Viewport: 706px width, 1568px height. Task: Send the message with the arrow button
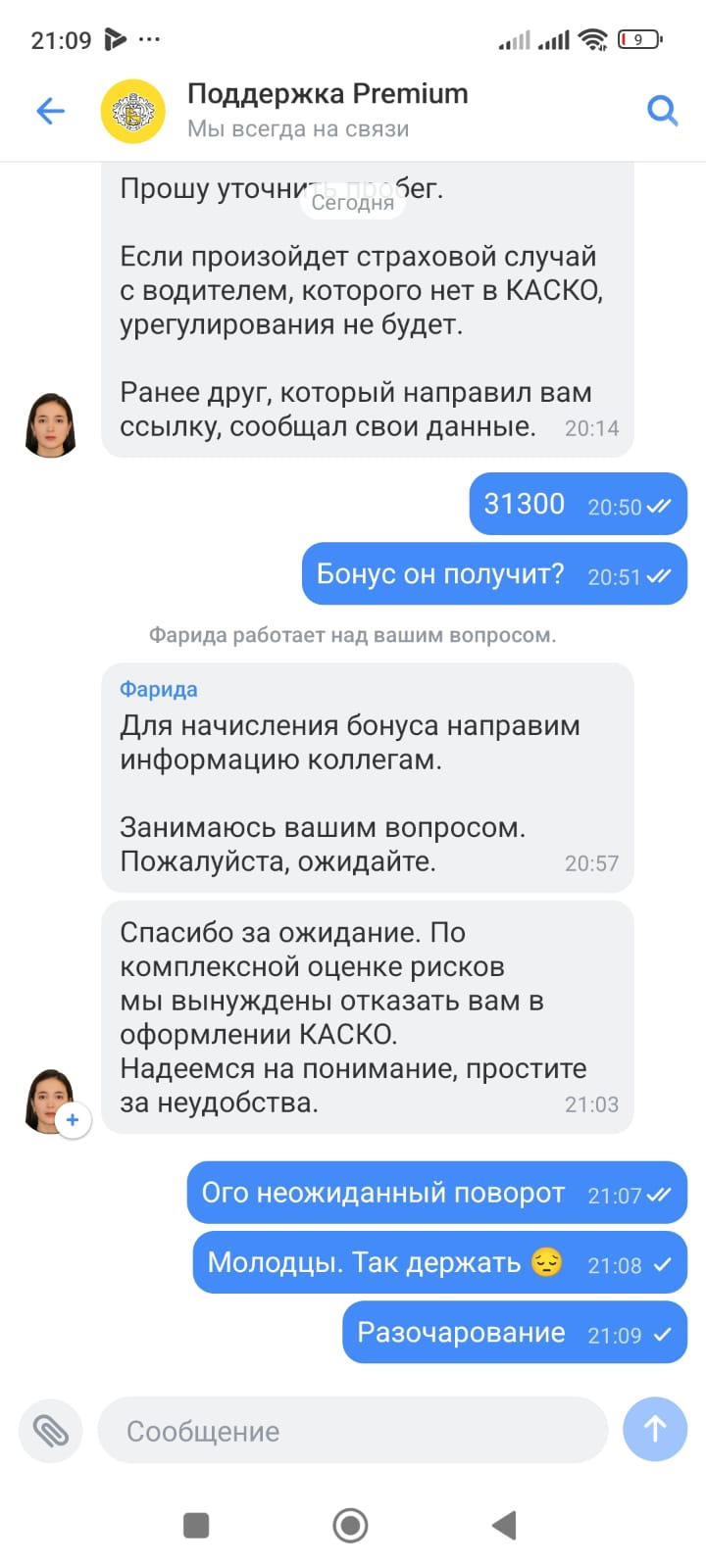tap(654, 1429)
